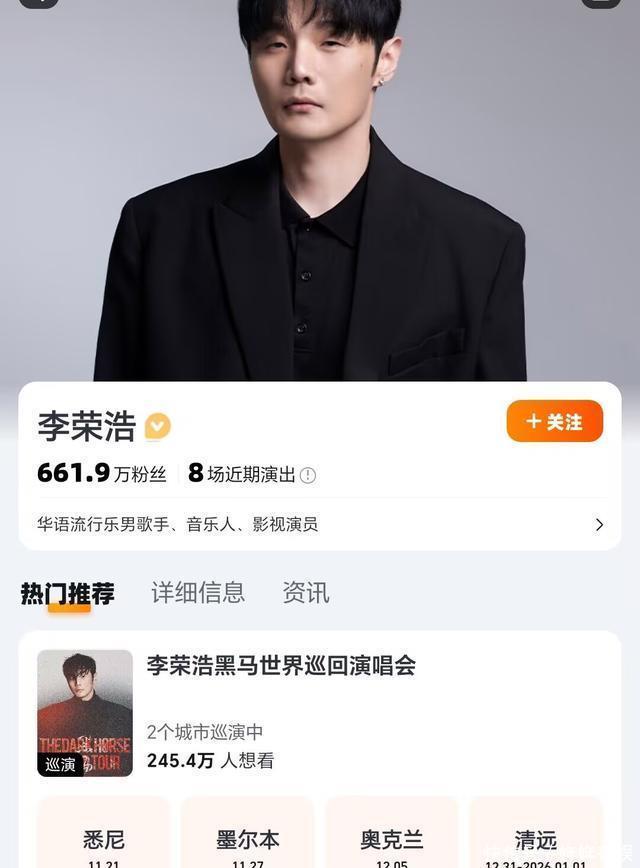Pick the 奥克兰 tour stop
Screen dimensions: 640x868
tap(392, 840)
